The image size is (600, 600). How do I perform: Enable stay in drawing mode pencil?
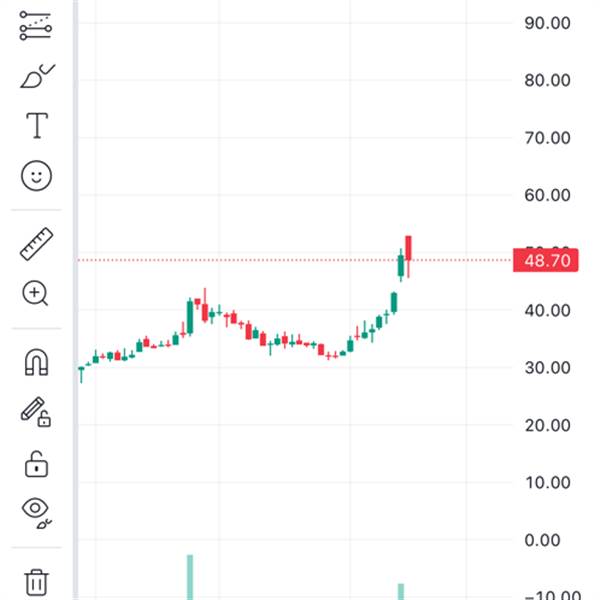(x=36, y=412)
